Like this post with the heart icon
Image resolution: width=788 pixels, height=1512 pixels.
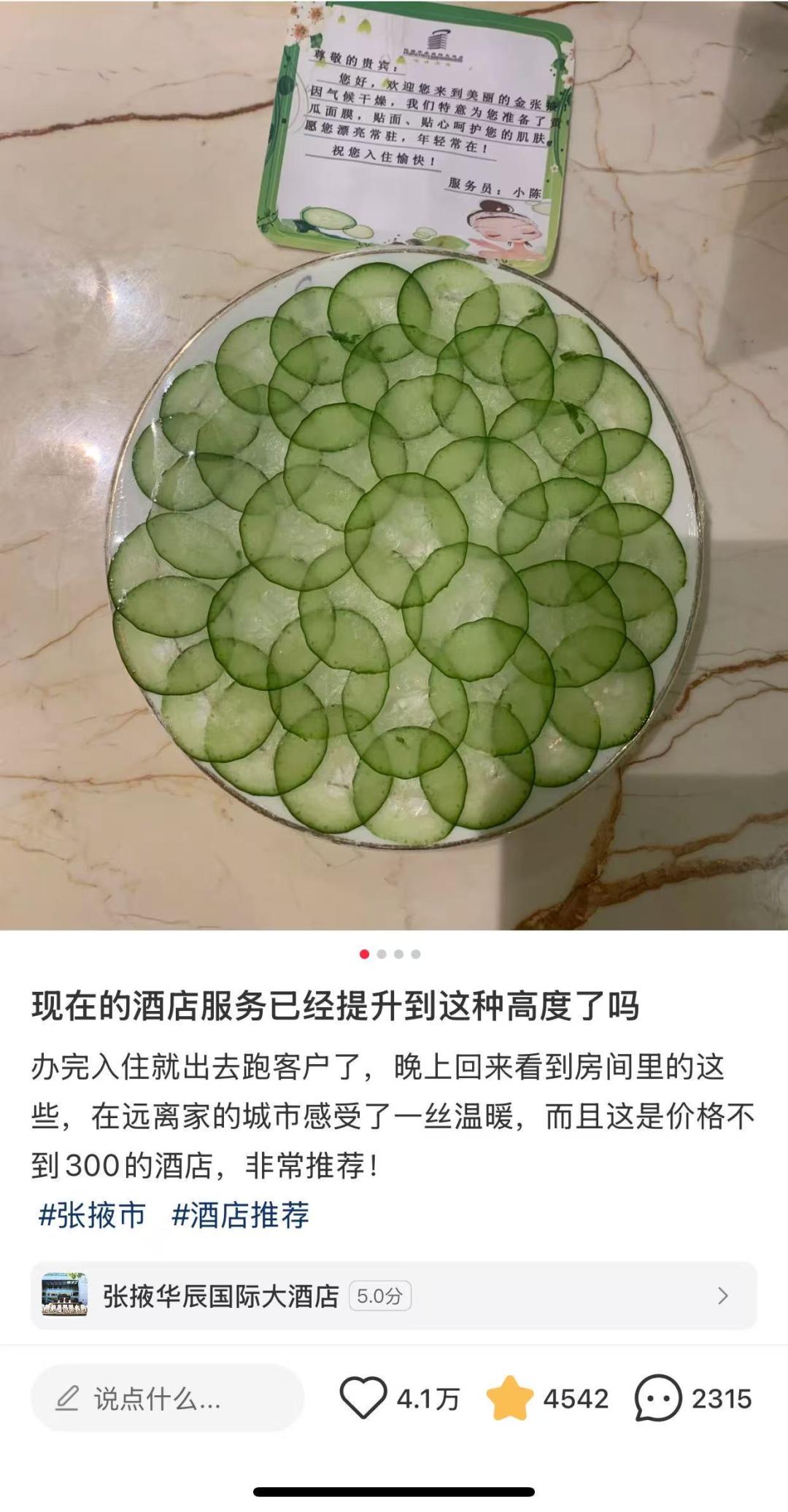tap(363, 1398)
